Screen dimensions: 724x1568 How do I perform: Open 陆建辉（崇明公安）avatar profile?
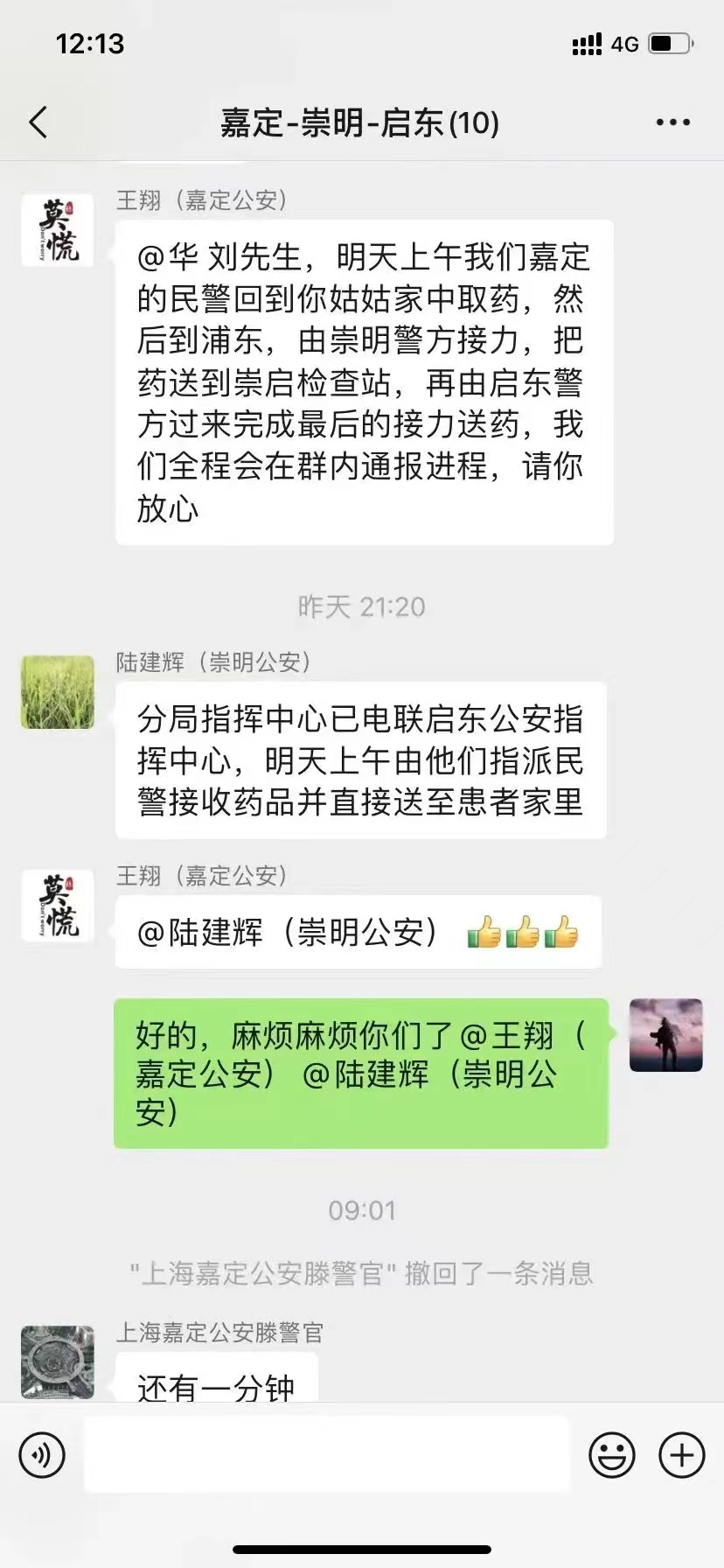pos(58,692)
